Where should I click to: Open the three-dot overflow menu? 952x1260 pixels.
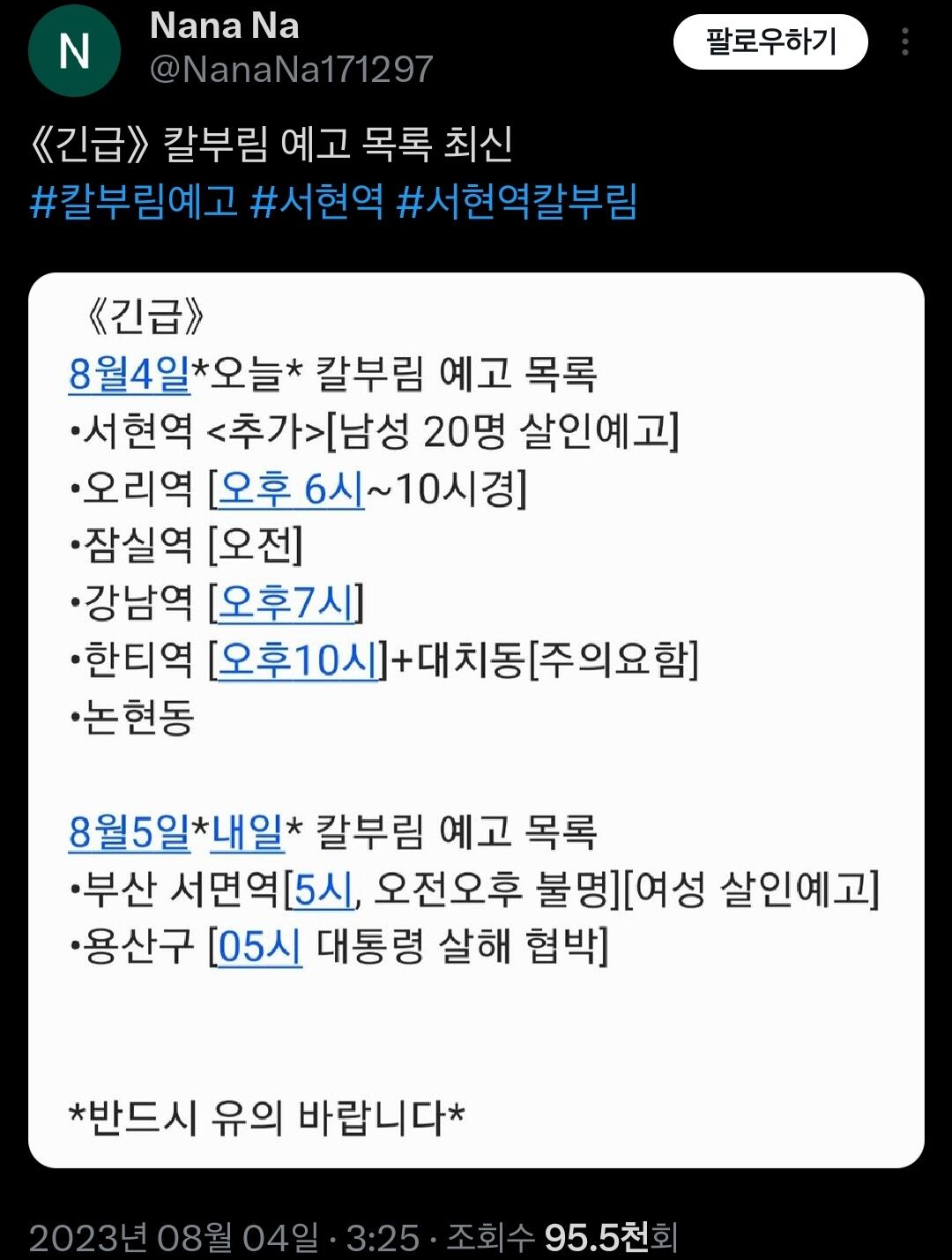point(905,41)
